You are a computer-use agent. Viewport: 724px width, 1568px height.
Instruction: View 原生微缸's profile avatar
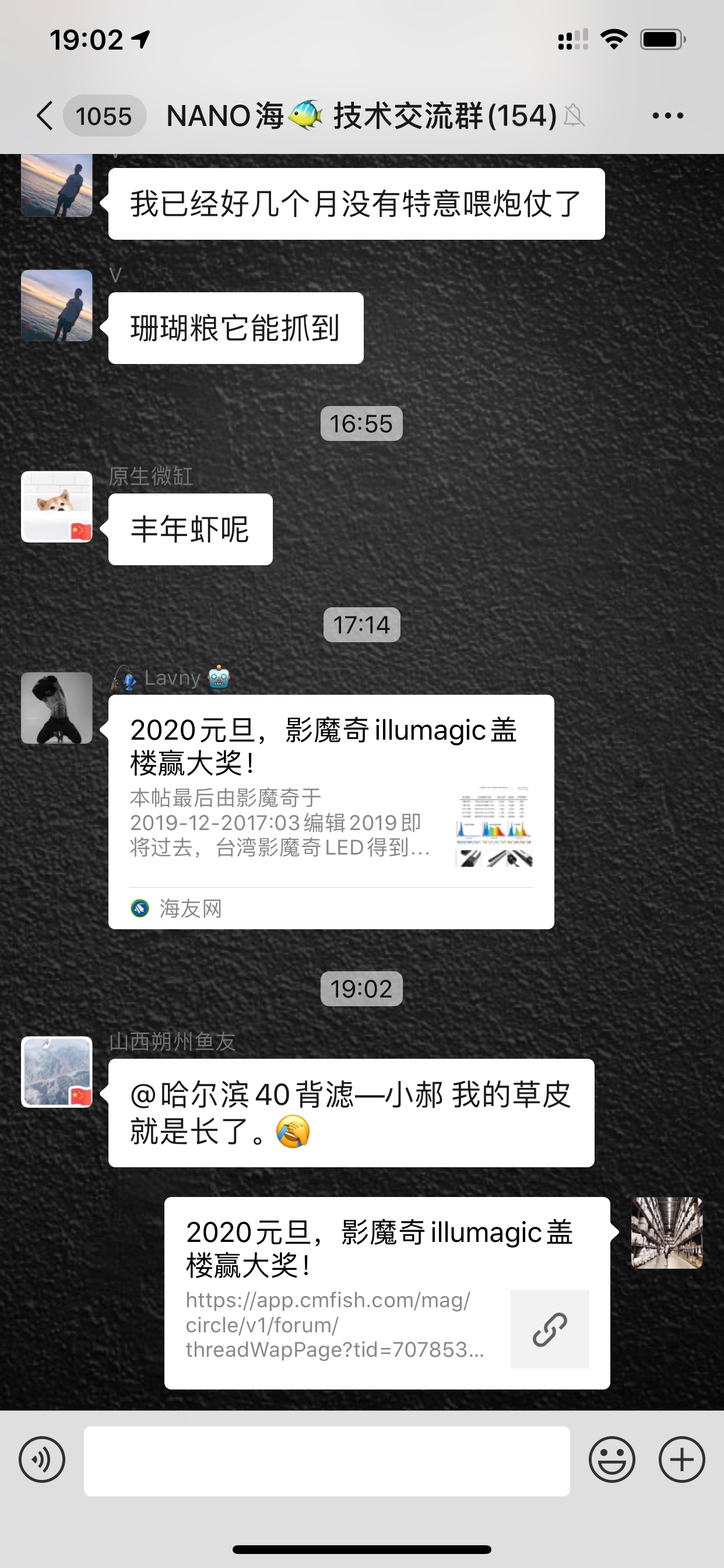(x=57, y=506)
